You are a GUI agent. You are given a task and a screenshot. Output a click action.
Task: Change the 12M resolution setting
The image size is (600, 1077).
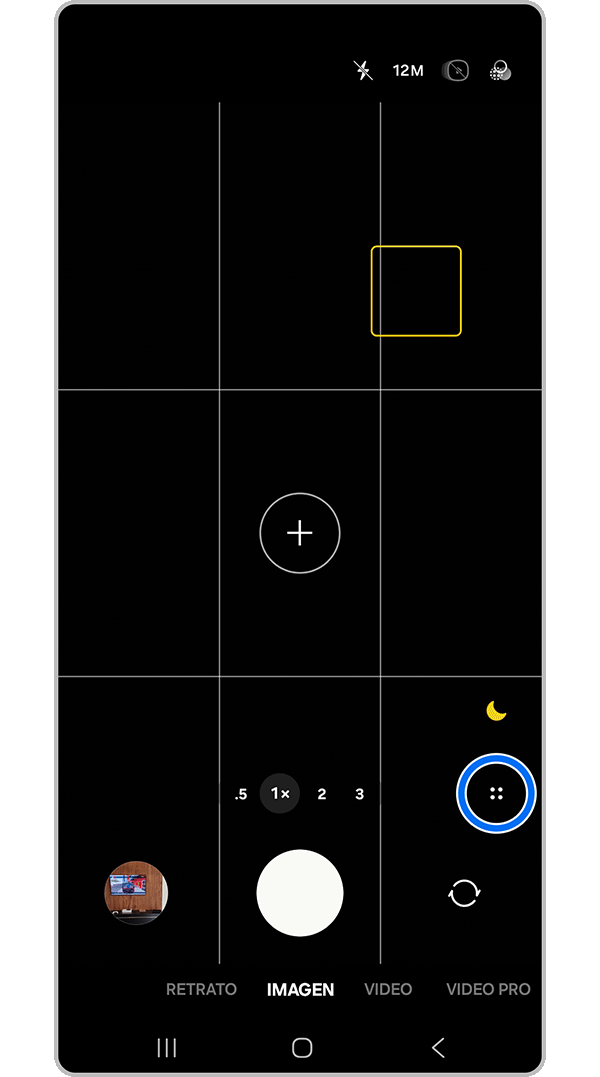[x=408, y=71]
